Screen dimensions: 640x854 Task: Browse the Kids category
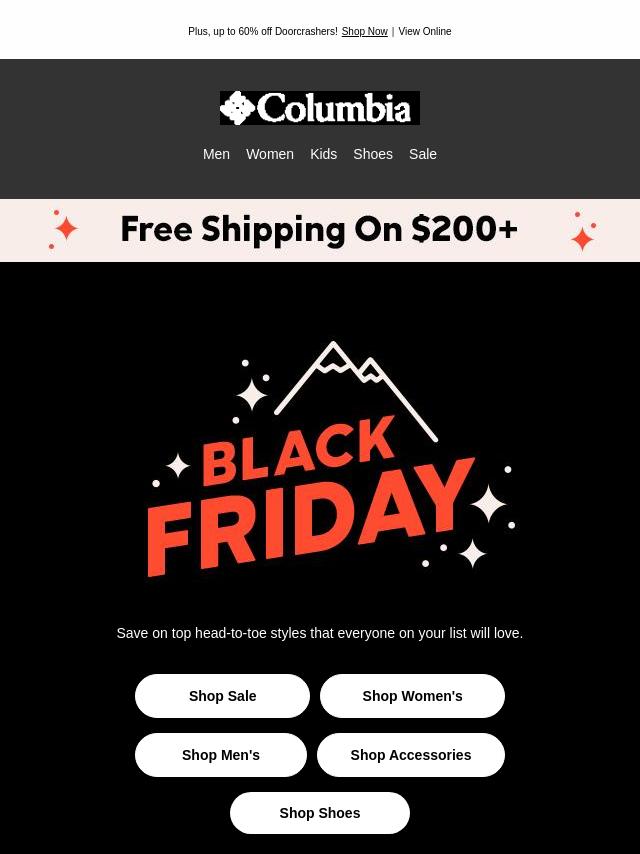click(323, 154)
